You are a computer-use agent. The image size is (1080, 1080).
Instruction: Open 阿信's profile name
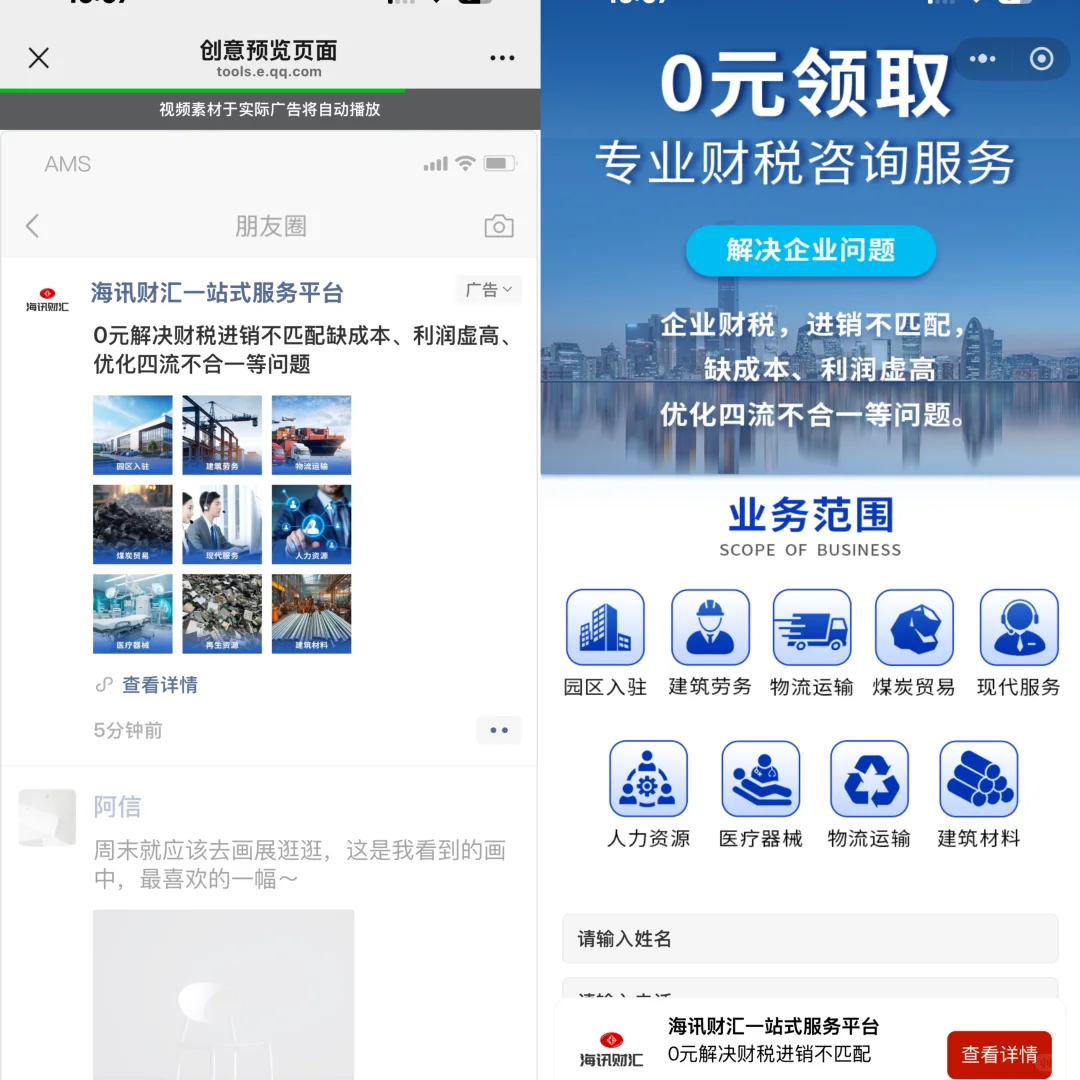coord(117,806)
